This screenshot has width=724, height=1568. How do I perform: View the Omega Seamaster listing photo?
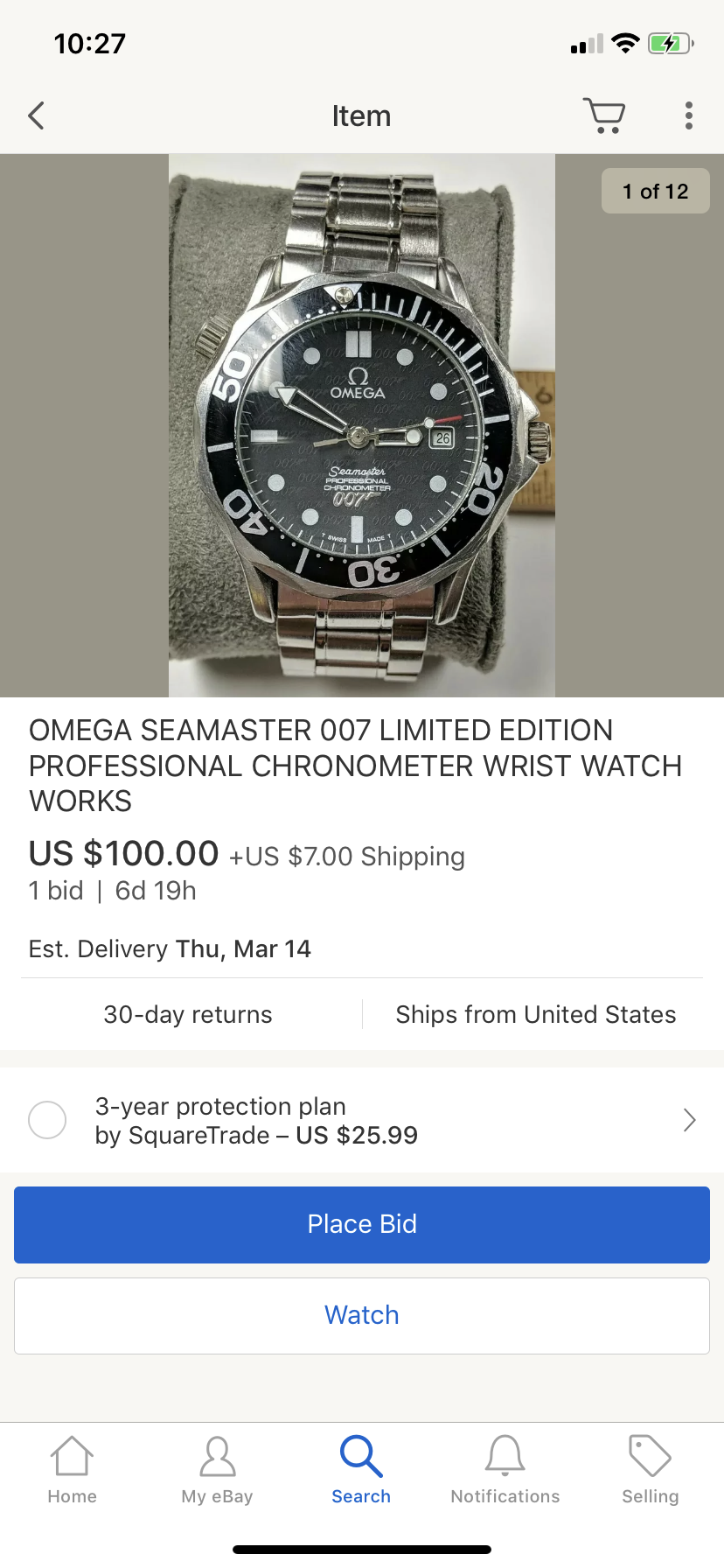click(x=362, y=425)
